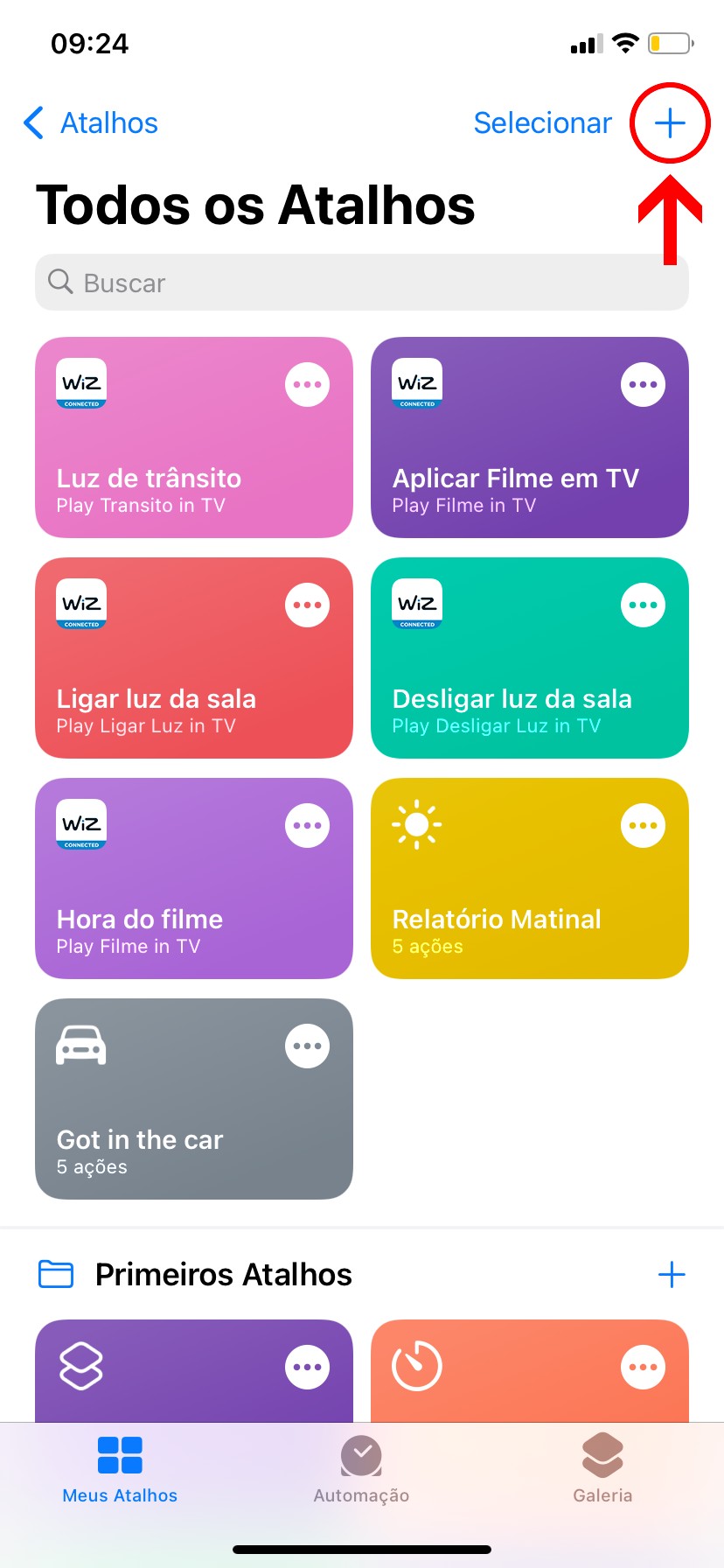Go back to Atalhos
The image size is (724, 1568).
pyautogui.click(x=92, y=123)
